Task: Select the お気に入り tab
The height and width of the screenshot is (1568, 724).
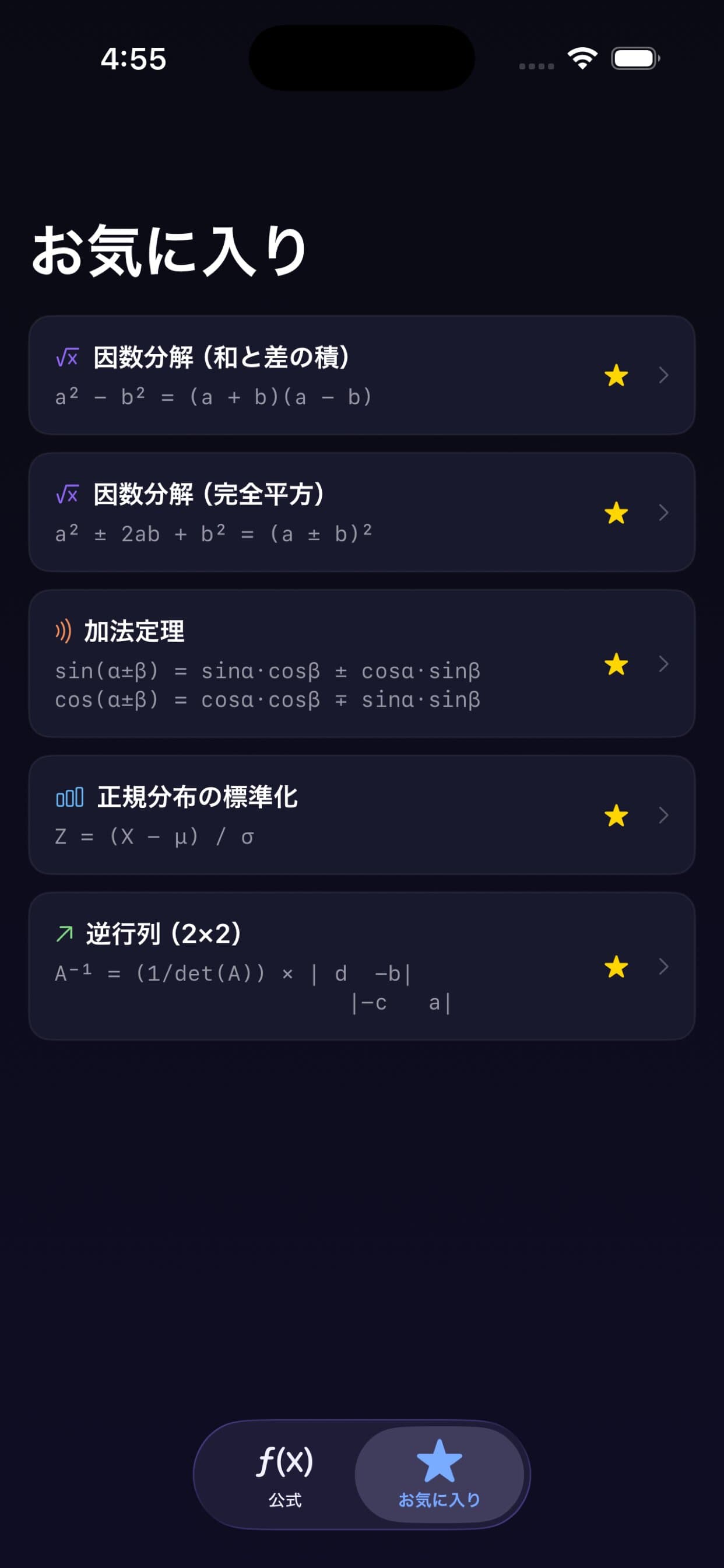Action: (x=440, y=1473)
